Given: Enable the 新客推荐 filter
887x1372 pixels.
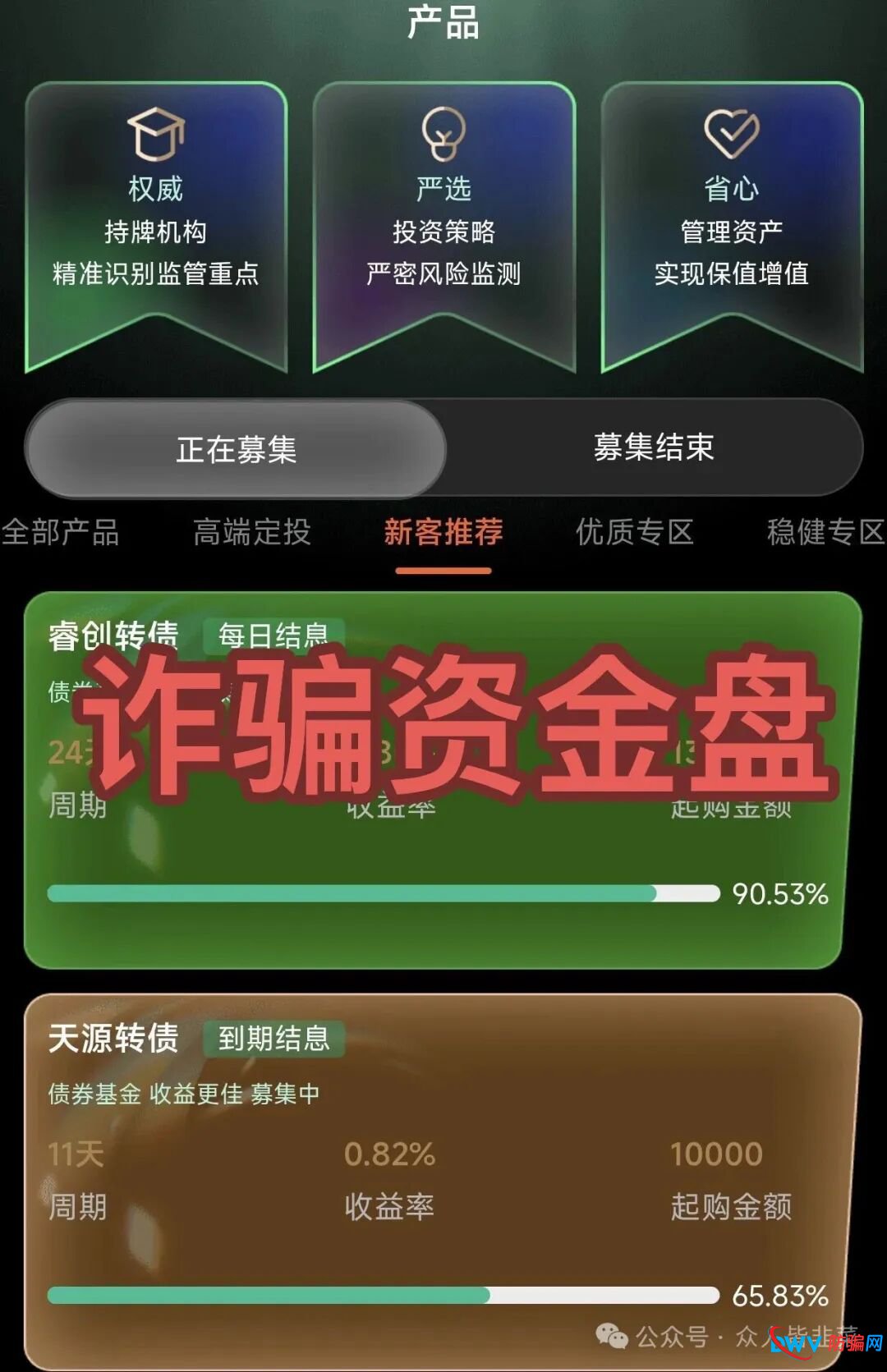Looking at the screenshot, I should point(443,534).
